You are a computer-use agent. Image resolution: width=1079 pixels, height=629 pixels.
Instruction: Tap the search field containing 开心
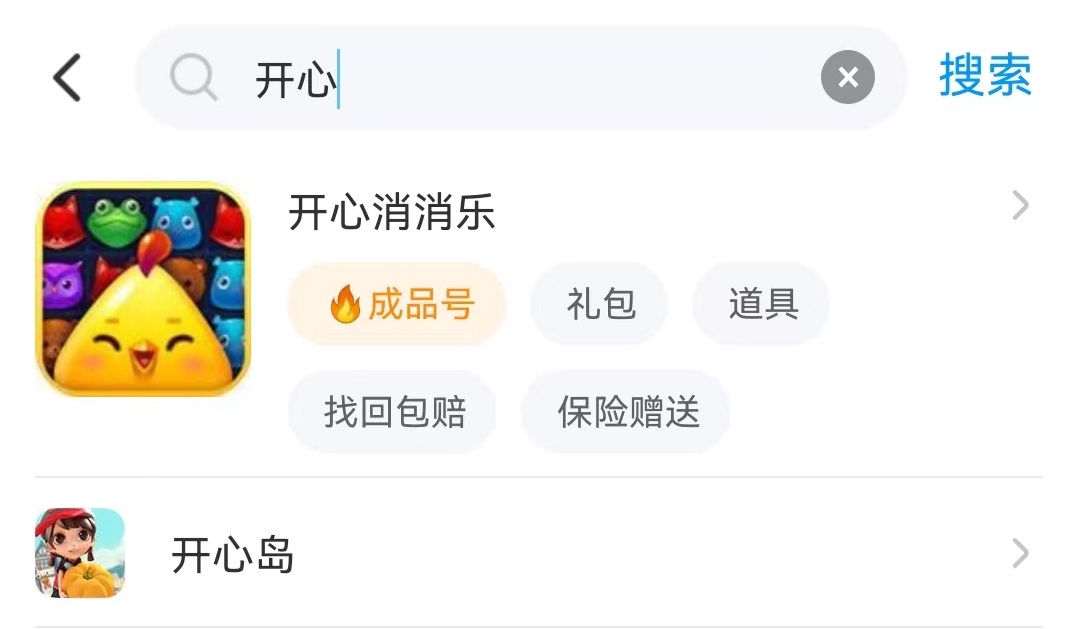pyautogui.click(x=500, y=78)
